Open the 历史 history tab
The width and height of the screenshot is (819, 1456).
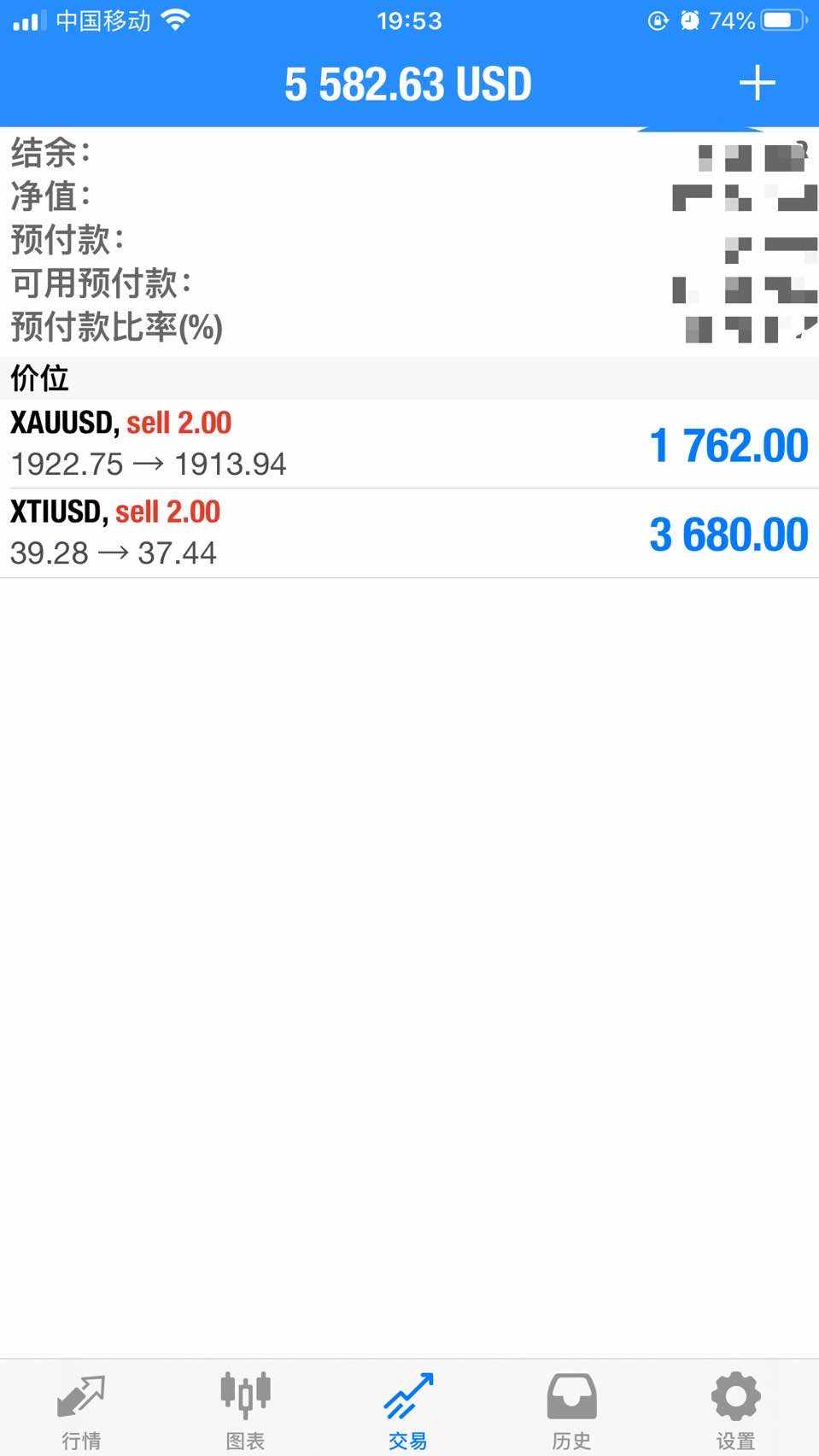(x=571, y=1409)
